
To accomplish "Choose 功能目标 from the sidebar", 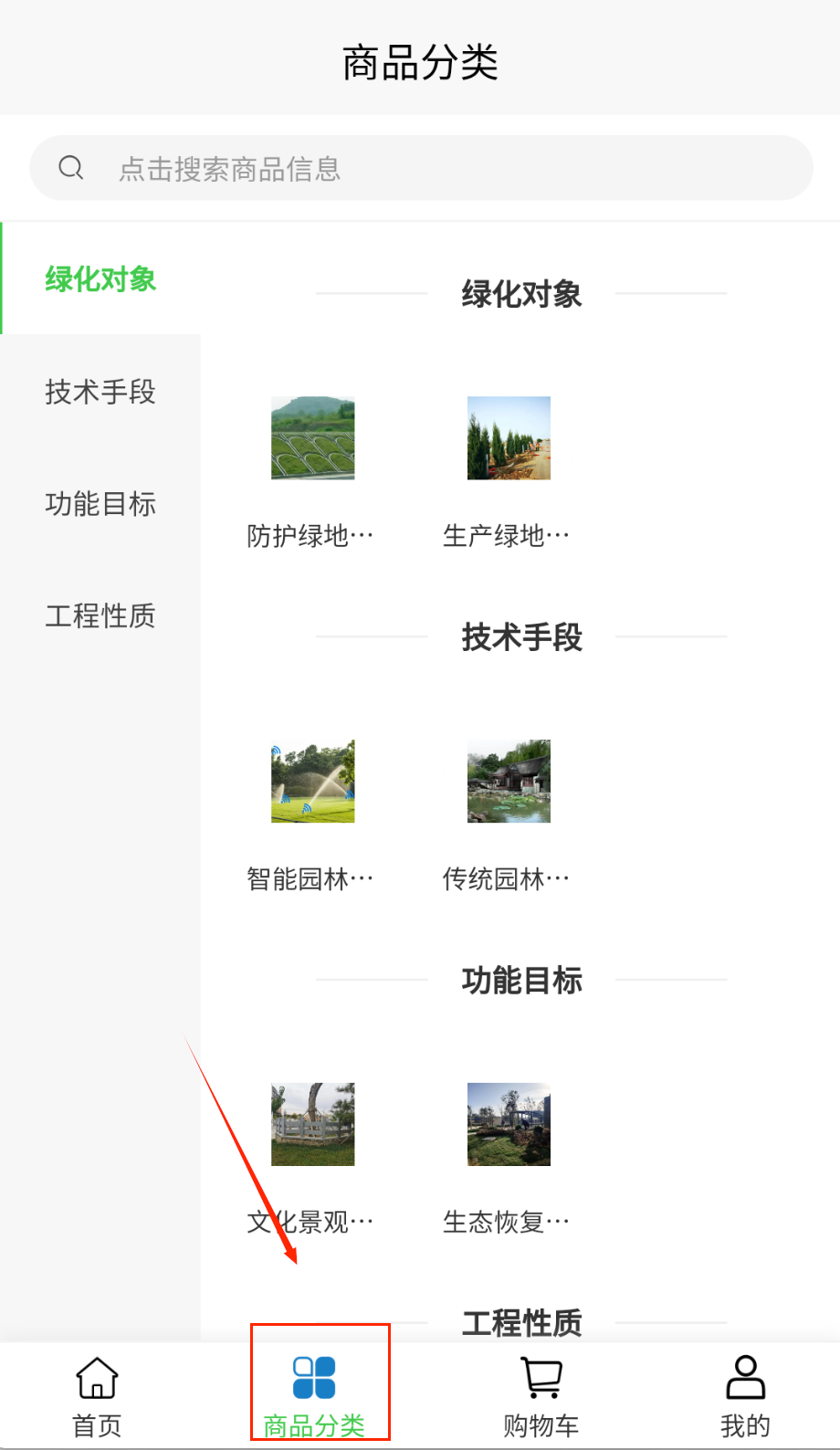I will point(100,504).
